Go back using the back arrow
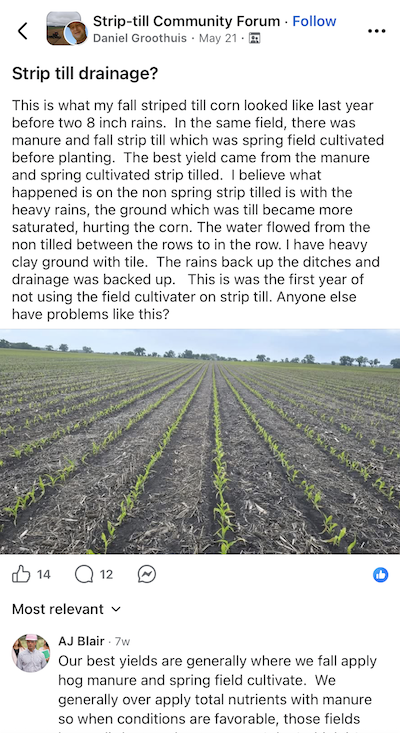Image resolution: width=400 pixels, height=733 pixels. (22, 31)
